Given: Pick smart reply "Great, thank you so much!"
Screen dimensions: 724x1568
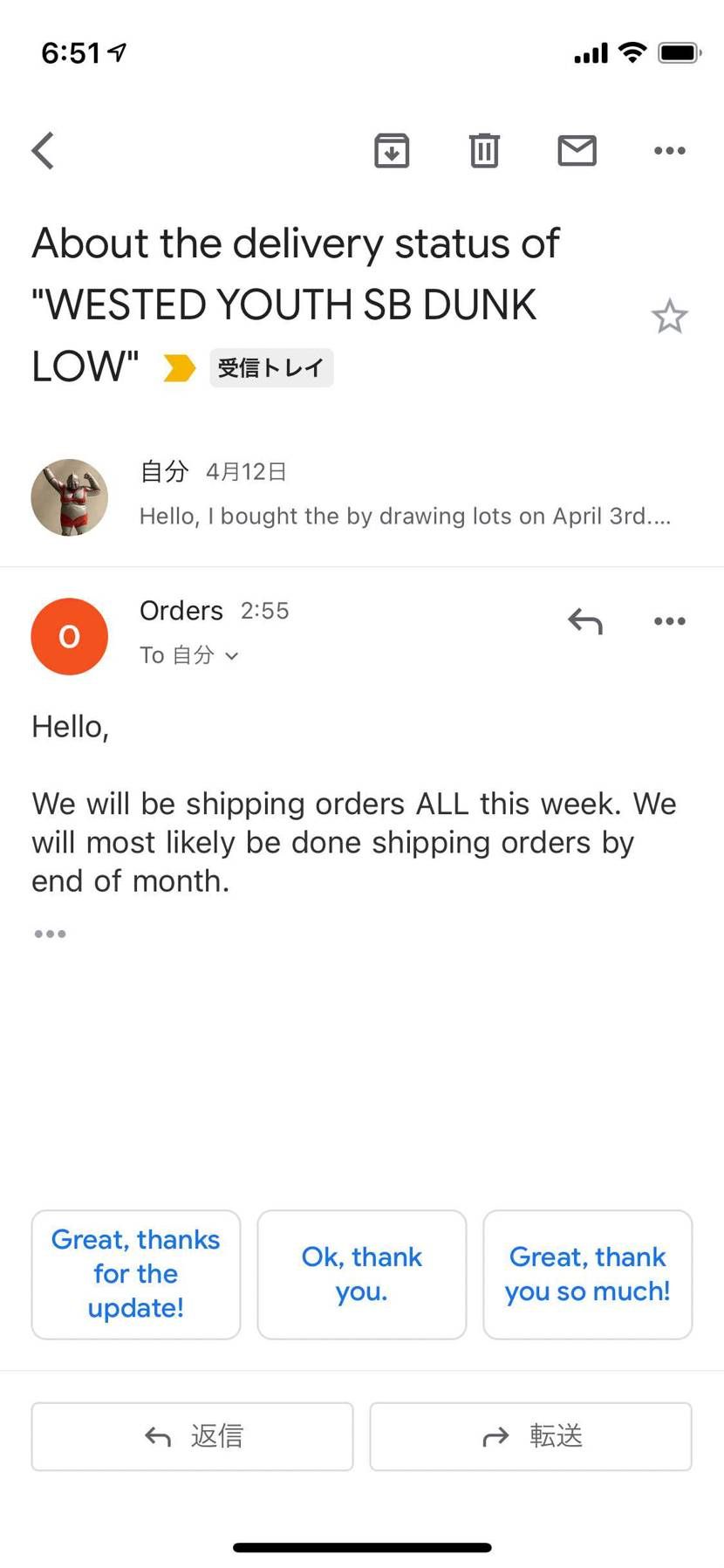Looking at the screenshot, I should point(587,1274).
